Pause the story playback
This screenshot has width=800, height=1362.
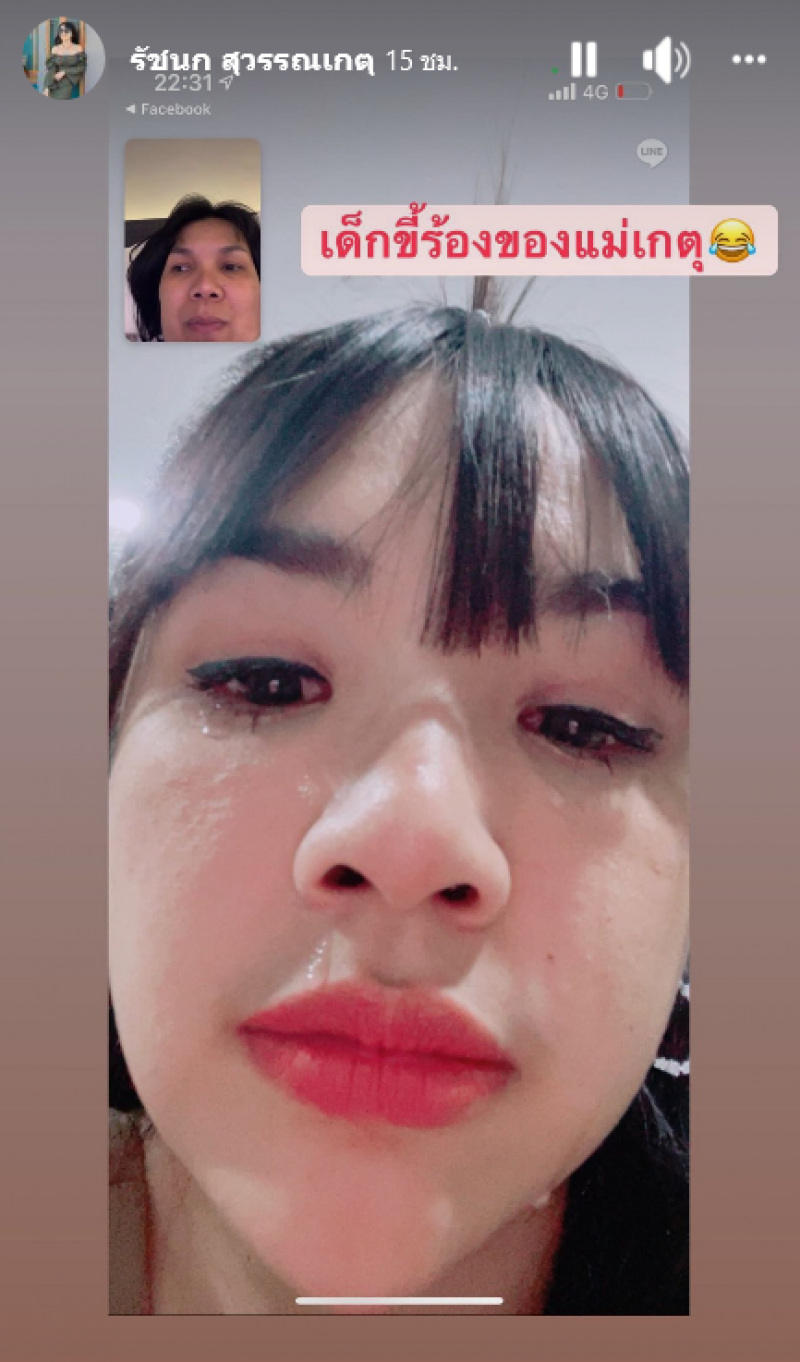click(x=584, y=60)
